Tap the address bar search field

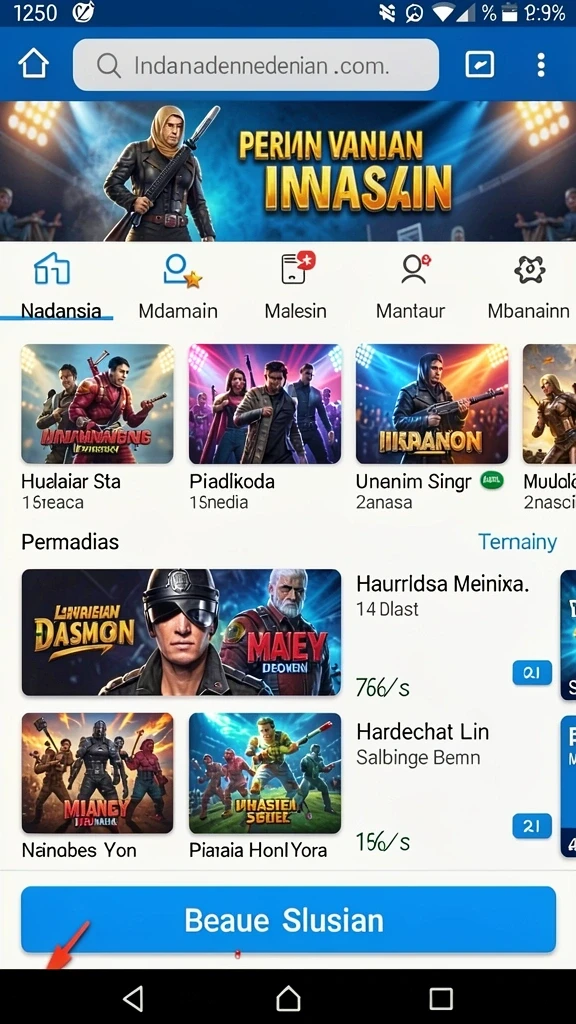click(255, 65)
